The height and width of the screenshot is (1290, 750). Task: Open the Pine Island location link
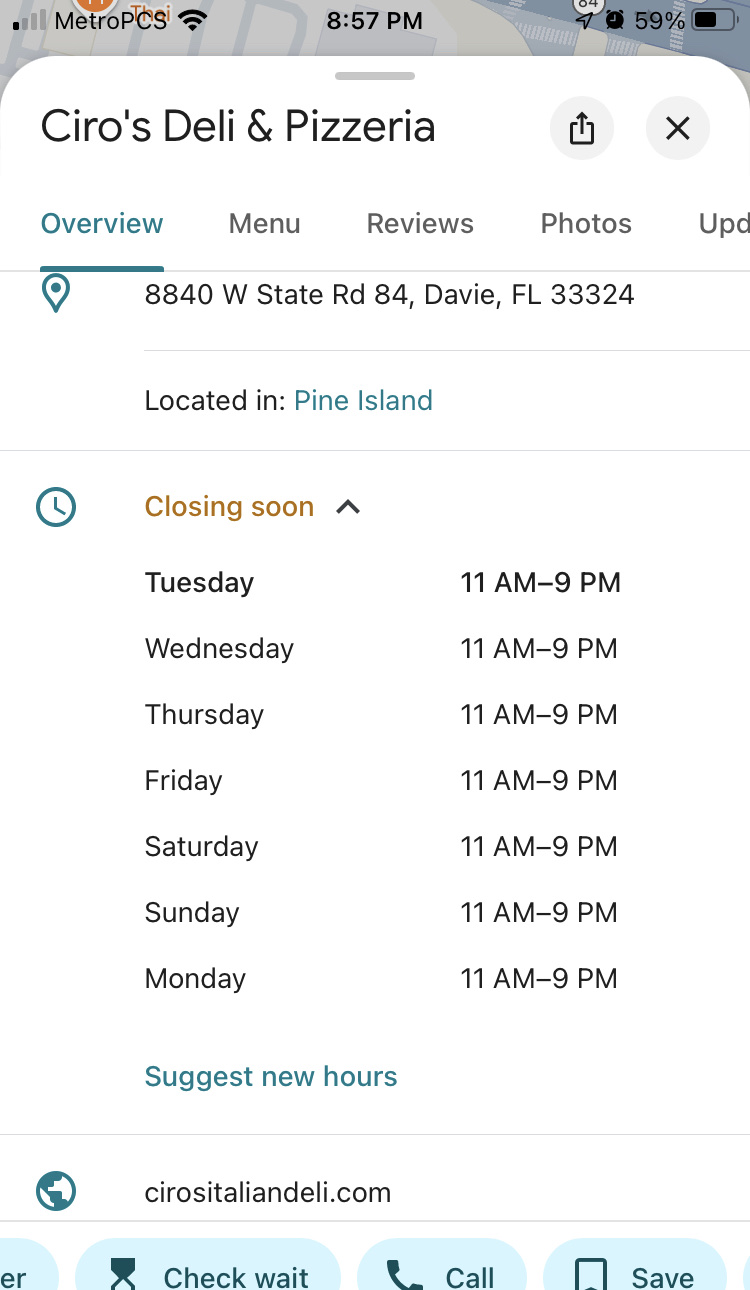point(363,401)
